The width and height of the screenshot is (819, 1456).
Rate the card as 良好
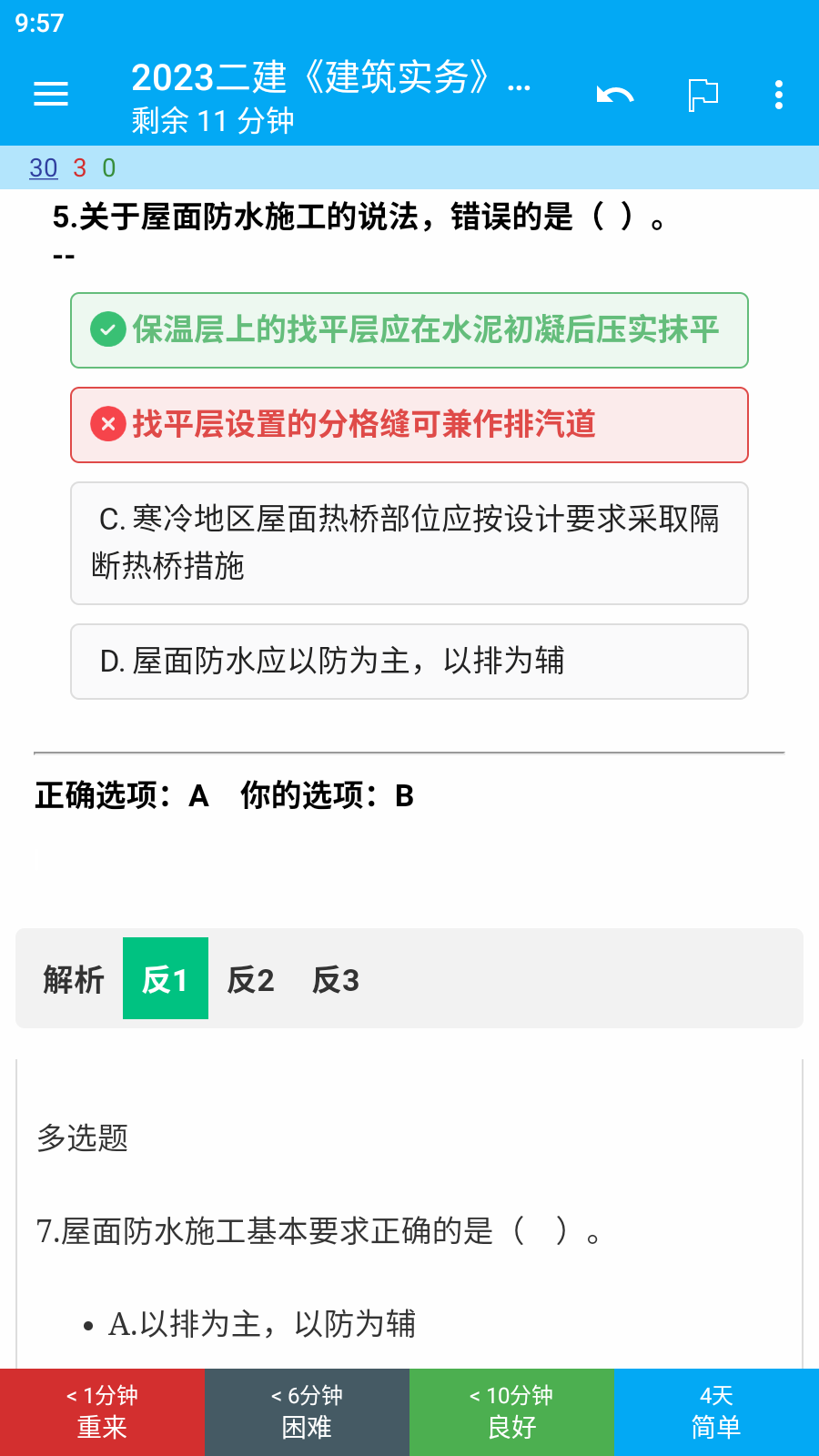click(511, 1412)
